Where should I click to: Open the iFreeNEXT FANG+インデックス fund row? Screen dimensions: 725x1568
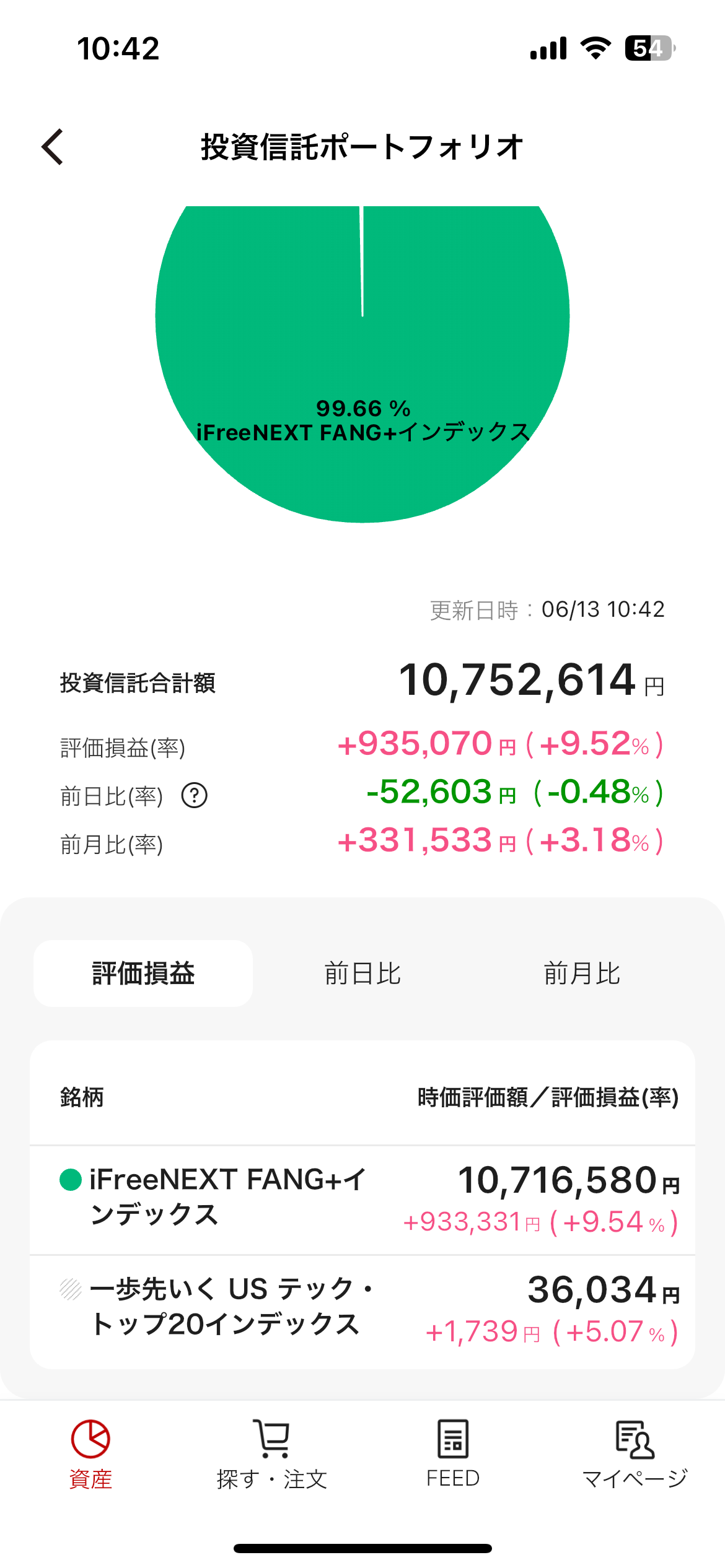tap(362, 1200)
